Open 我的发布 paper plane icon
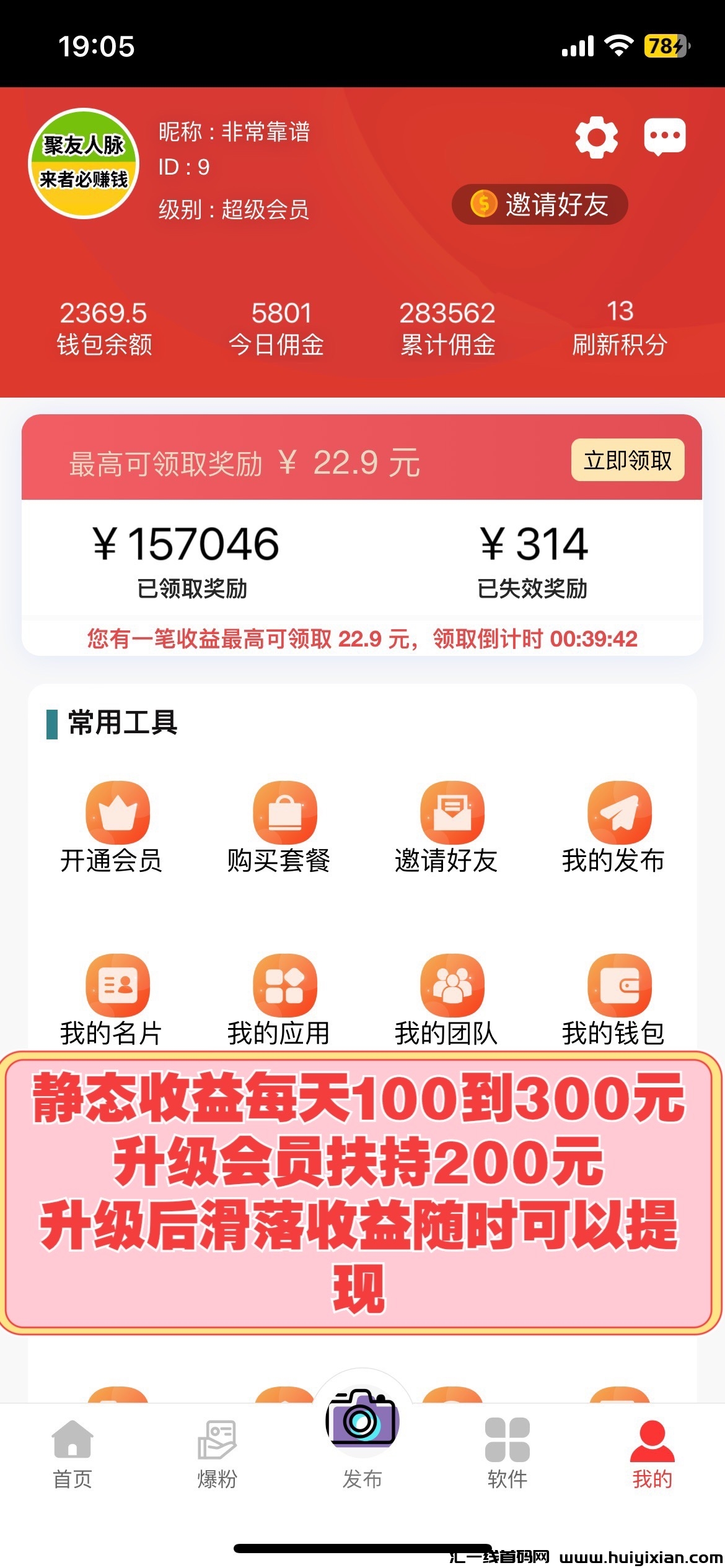This screenshot has height=1568, width=725. 618,812
